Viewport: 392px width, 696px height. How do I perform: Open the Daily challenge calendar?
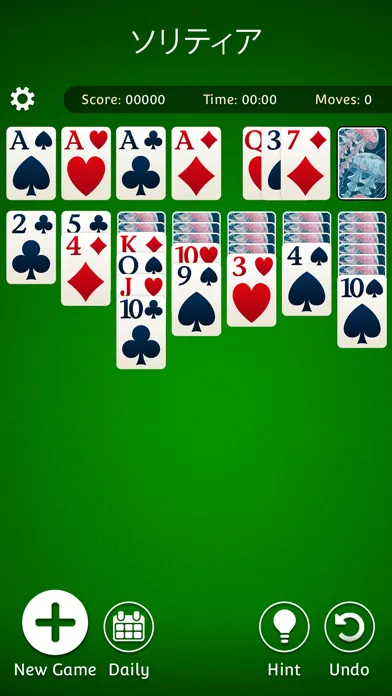click(129, 627)
